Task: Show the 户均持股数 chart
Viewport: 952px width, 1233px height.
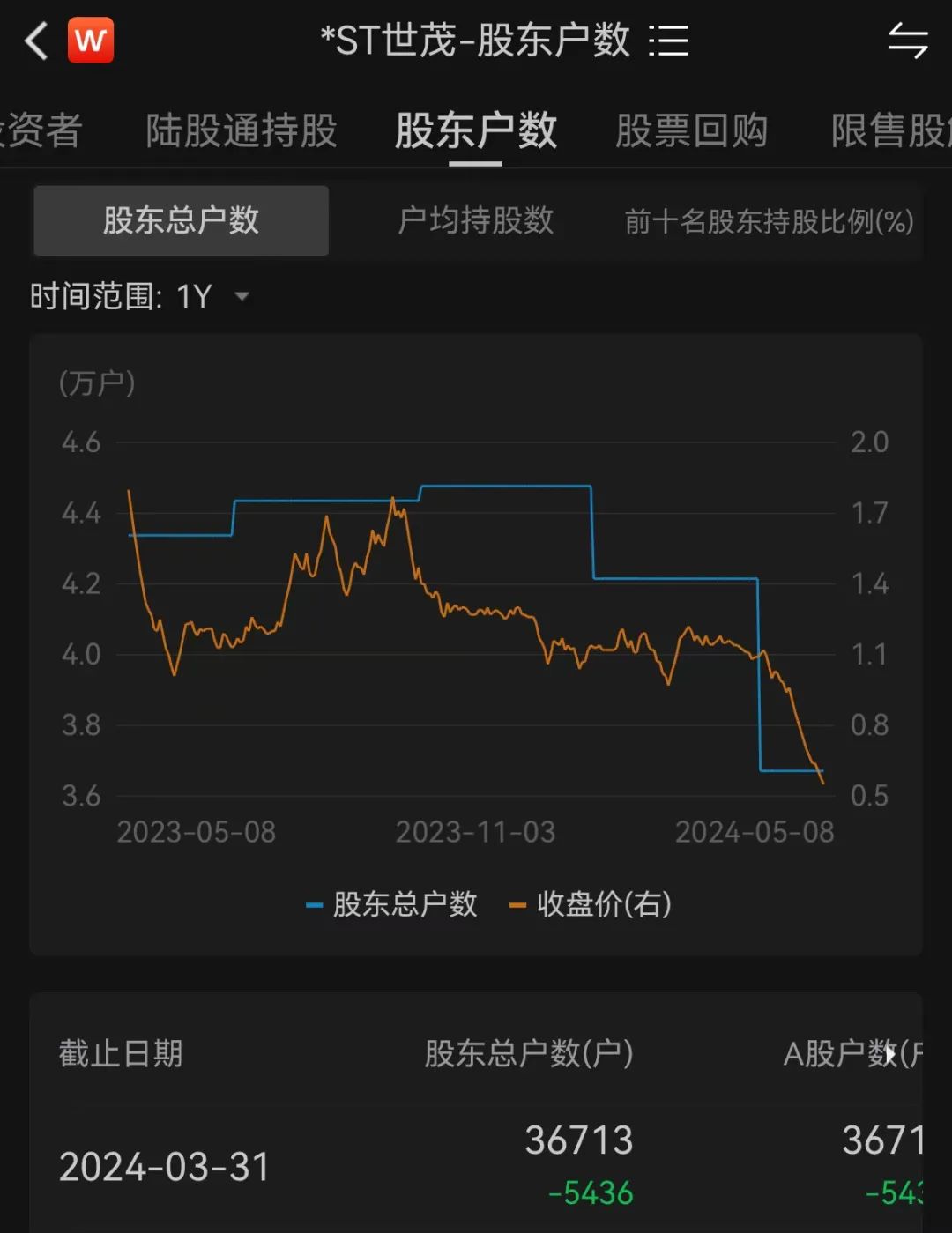Action: coord(476,220)
